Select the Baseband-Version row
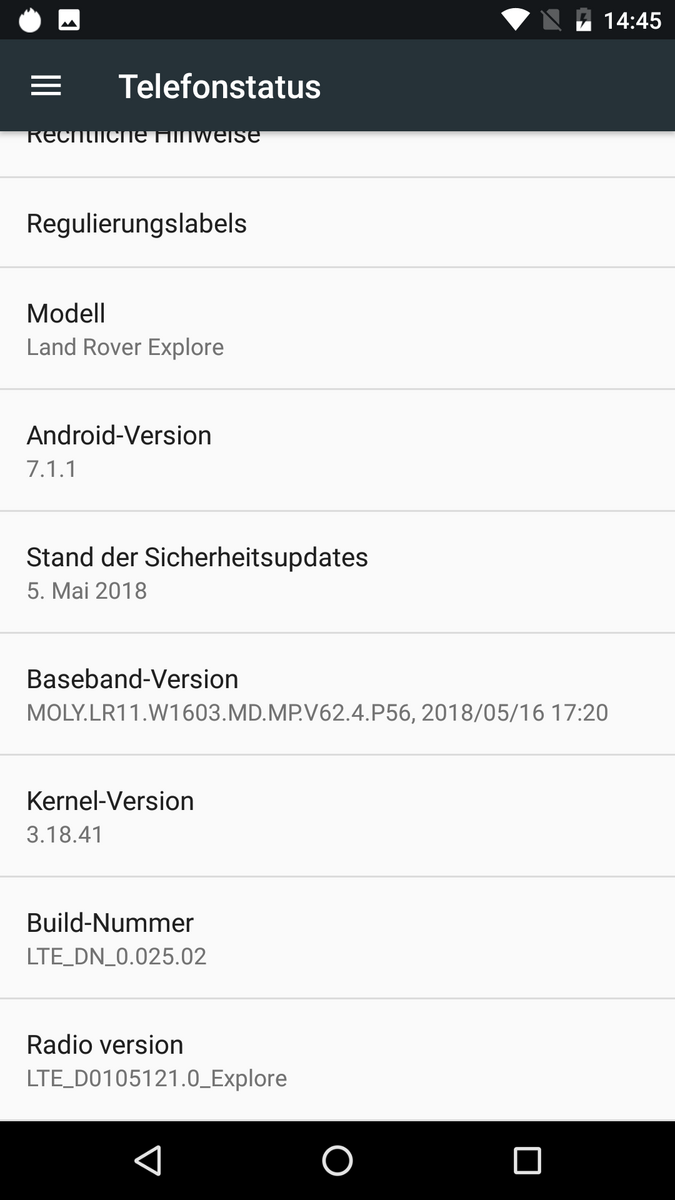 pos(337,695)
